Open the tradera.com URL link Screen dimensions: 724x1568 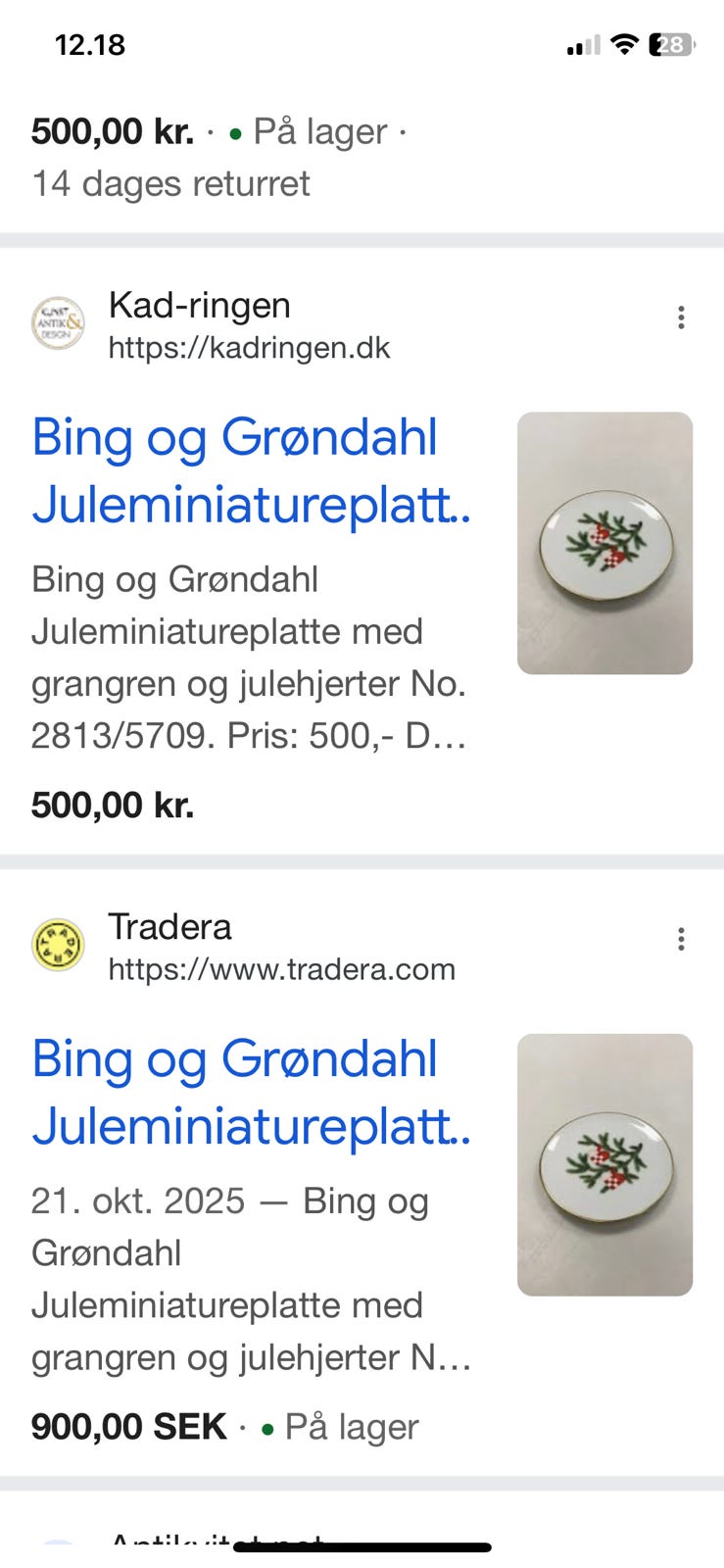click(280, 969)
